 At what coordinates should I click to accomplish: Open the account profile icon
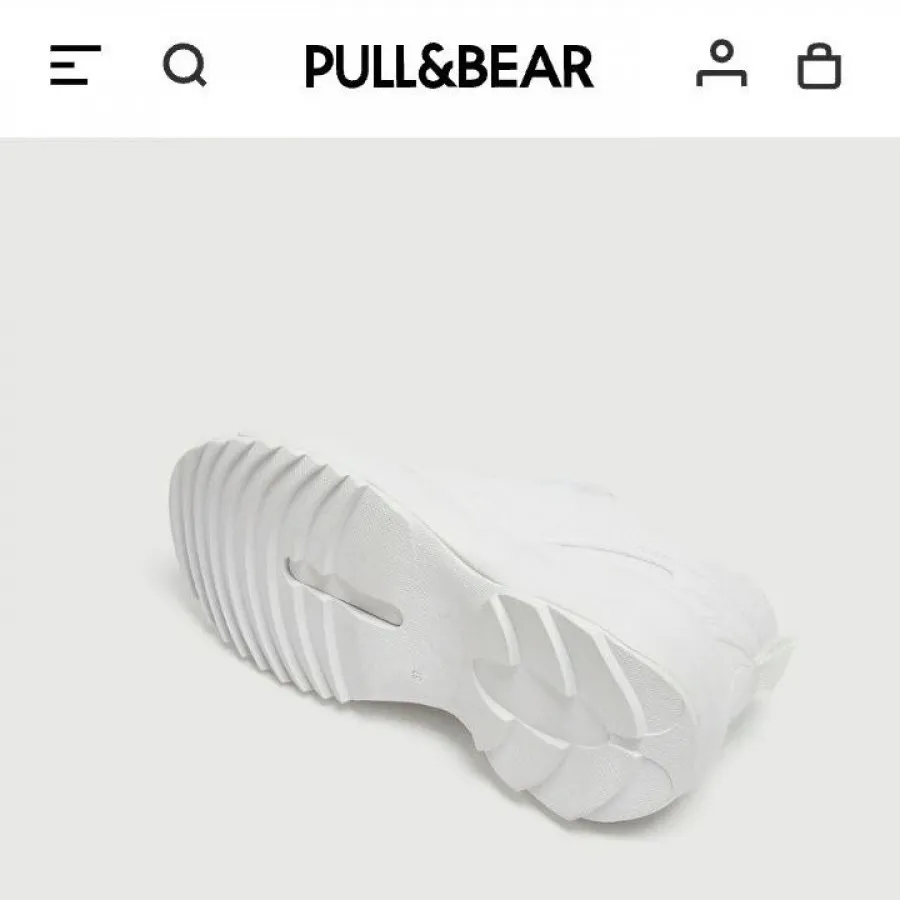(722, 65)
